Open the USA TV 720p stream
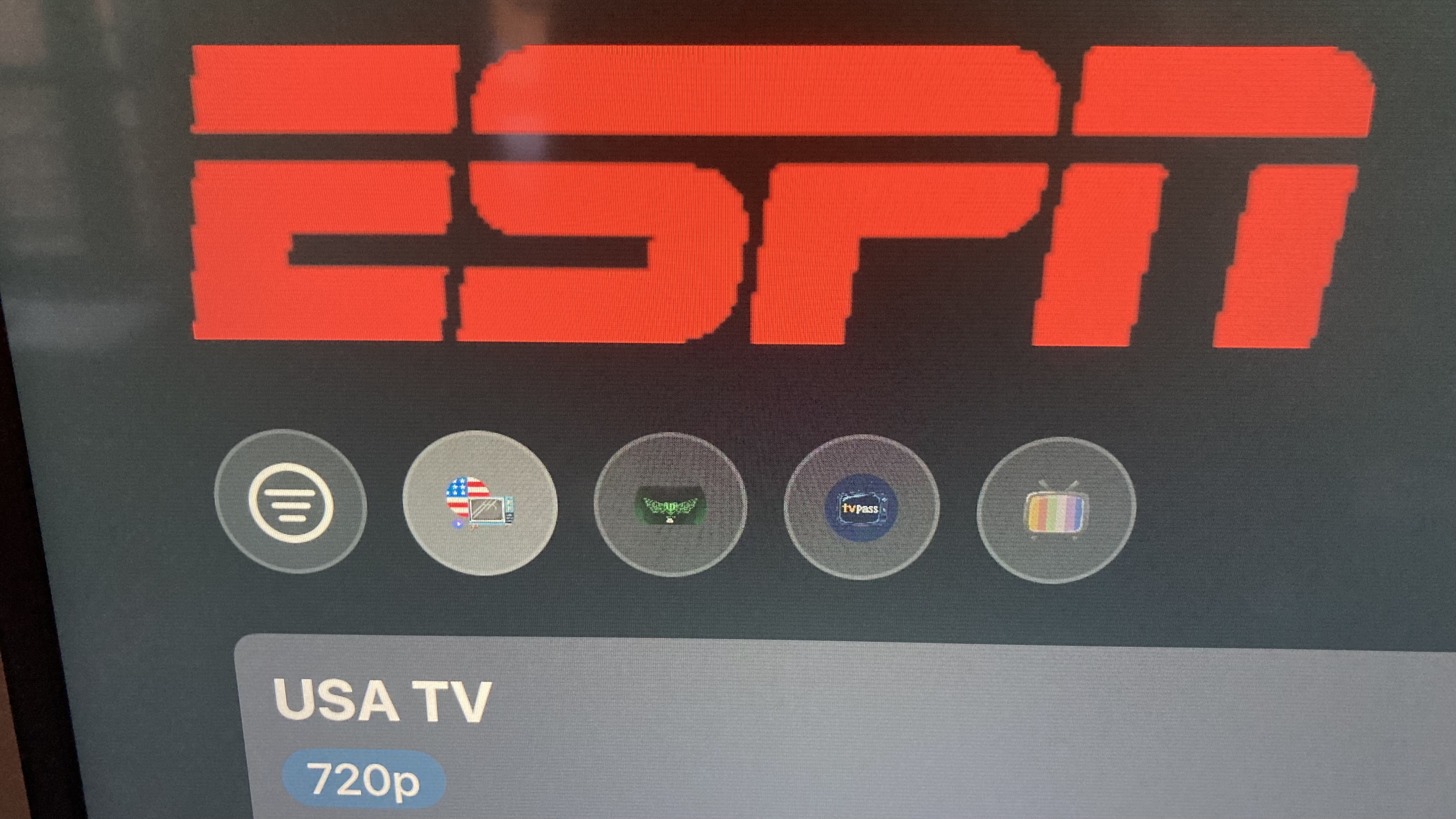 tap(791, 735)
